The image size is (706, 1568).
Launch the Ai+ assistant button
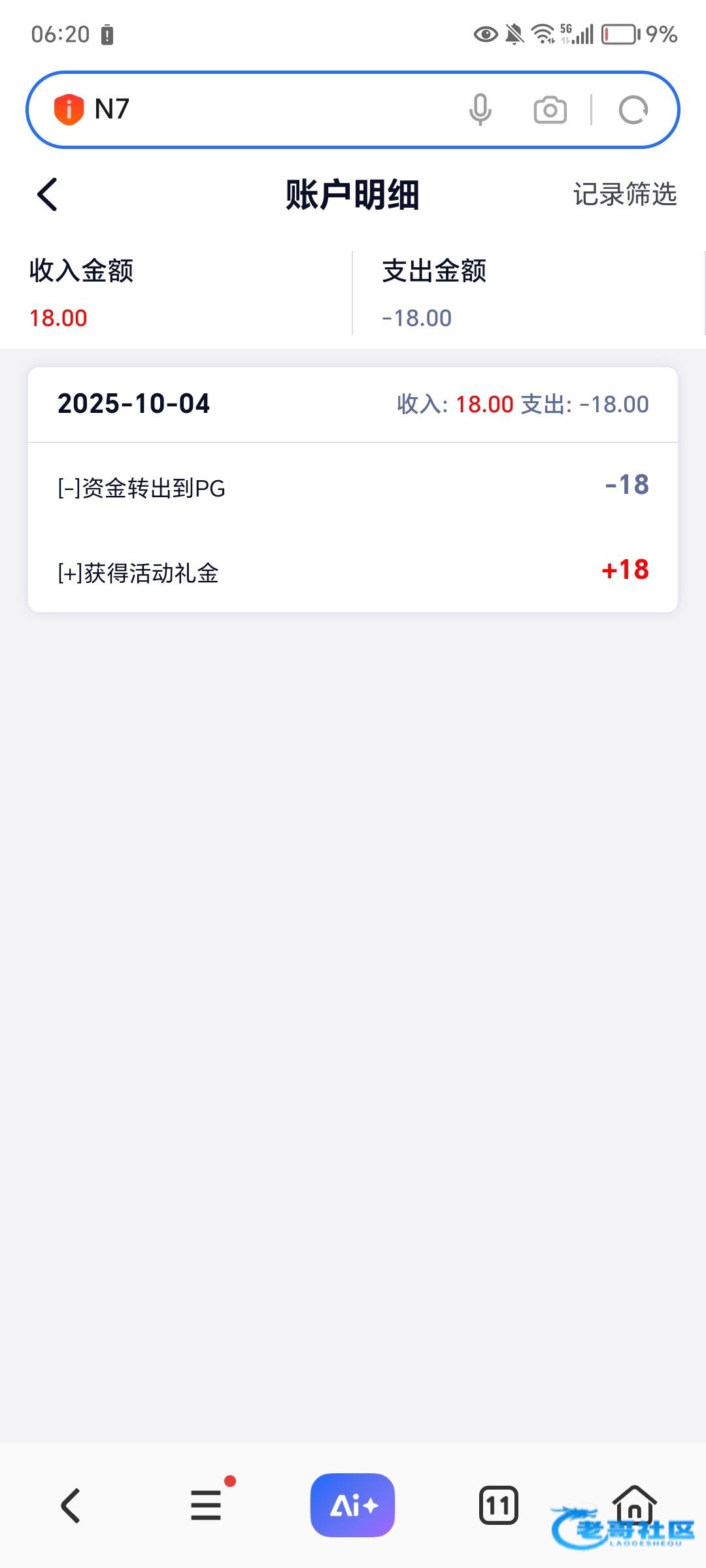coord(353,1505)
